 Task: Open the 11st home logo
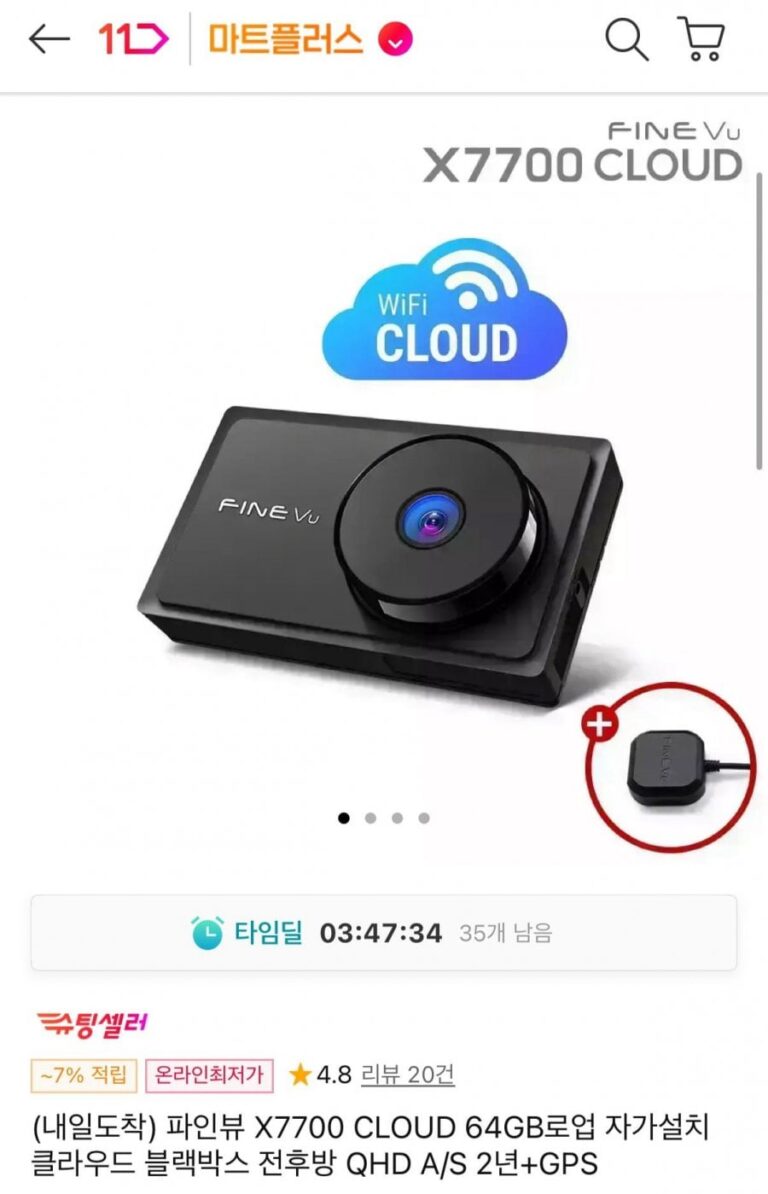click(x=134, y=40)
